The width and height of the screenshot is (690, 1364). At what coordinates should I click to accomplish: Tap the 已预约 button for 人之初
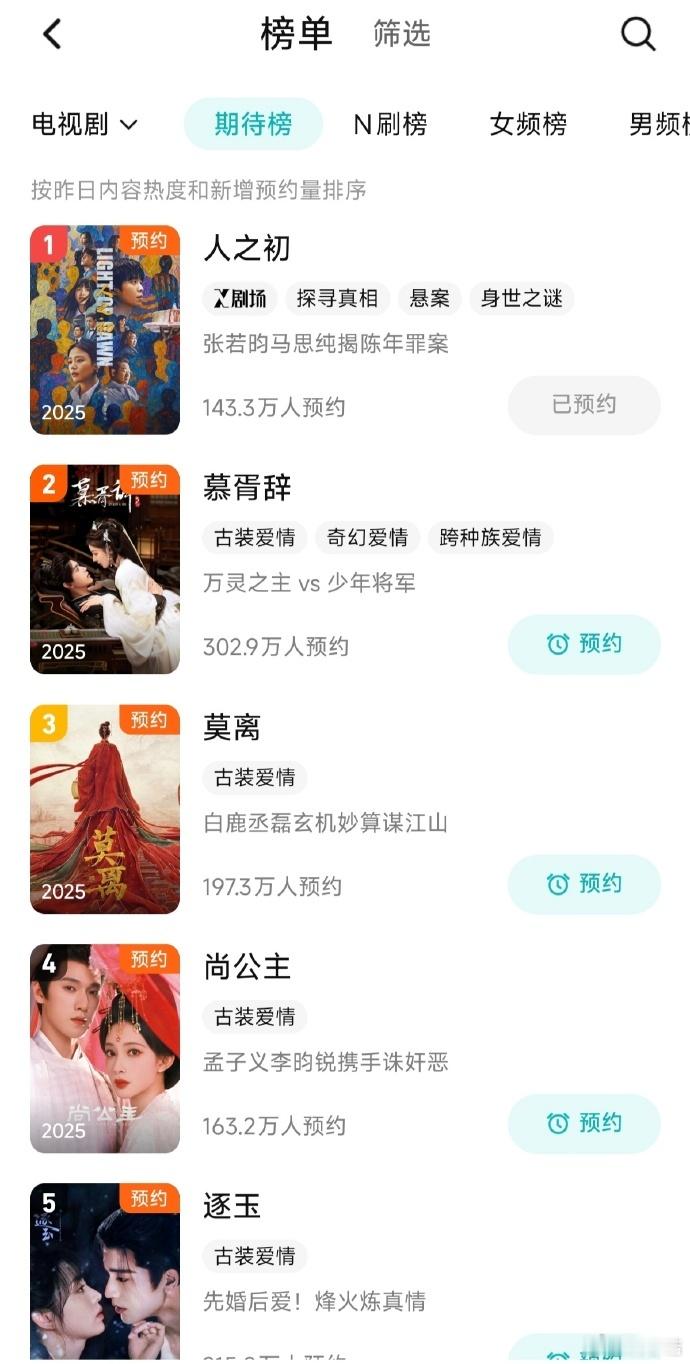point(584,405)
